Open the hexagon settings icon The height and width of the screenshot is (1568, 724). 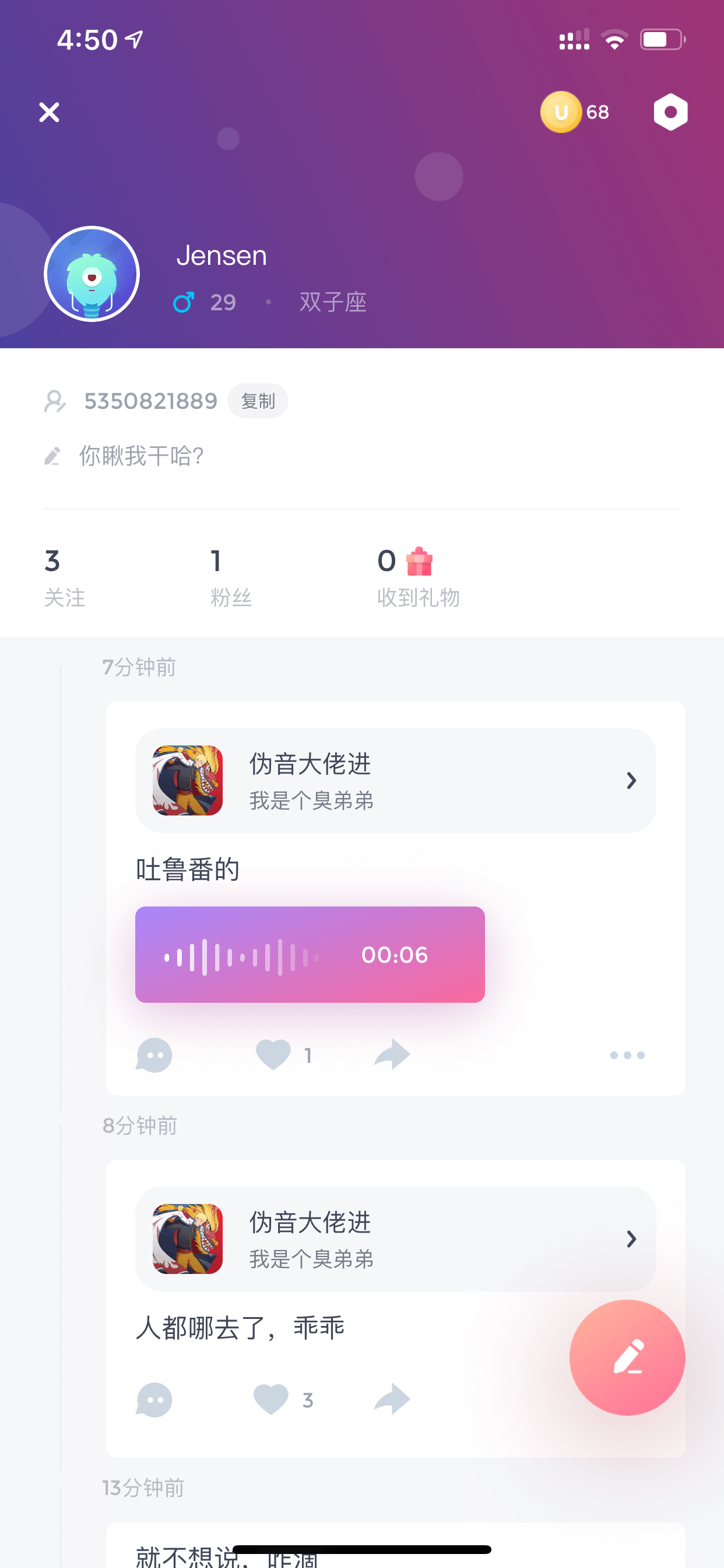pos(670,112)
